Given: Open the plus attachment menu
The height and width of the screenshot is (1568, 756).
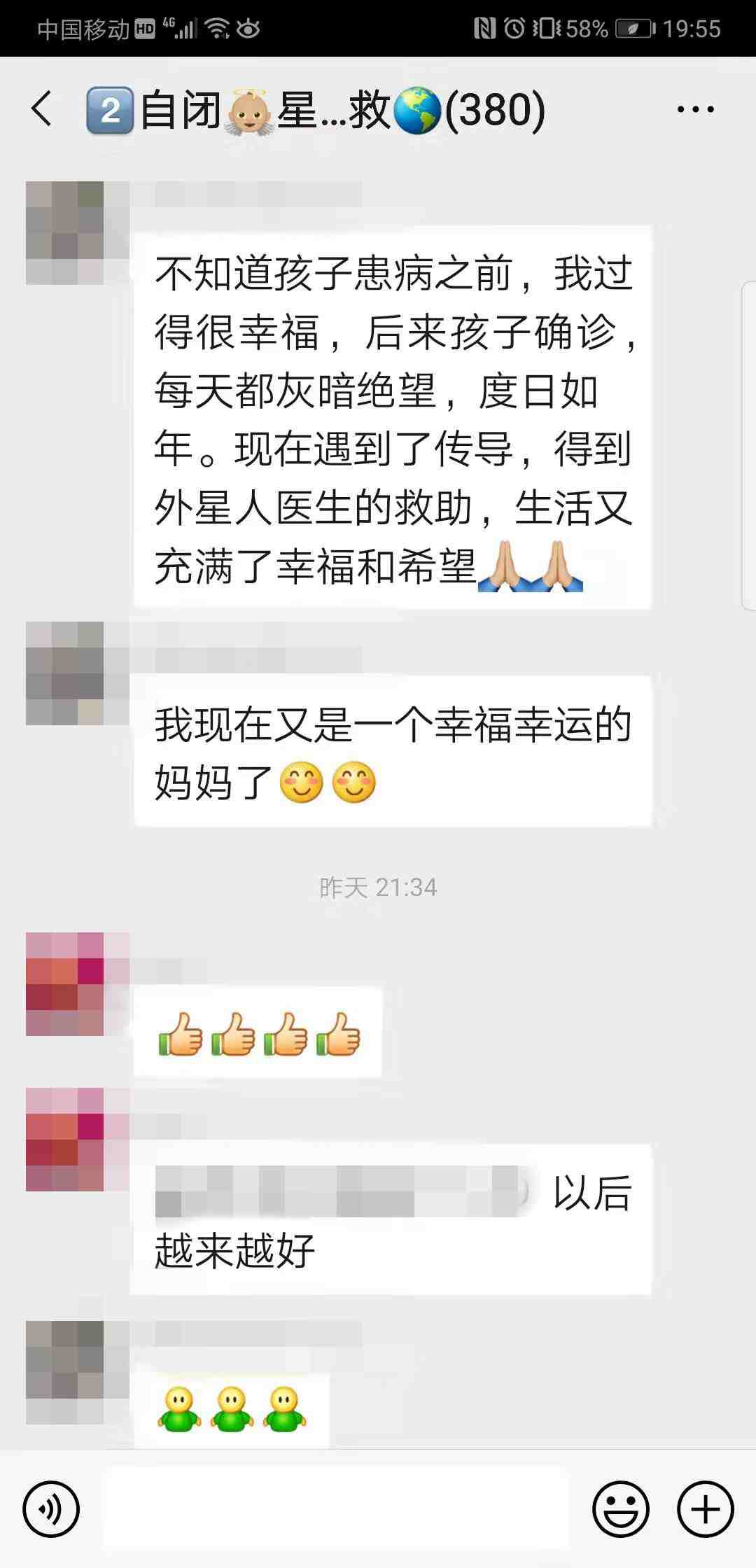Looking at the screenshot, I should coord(705,1509).
